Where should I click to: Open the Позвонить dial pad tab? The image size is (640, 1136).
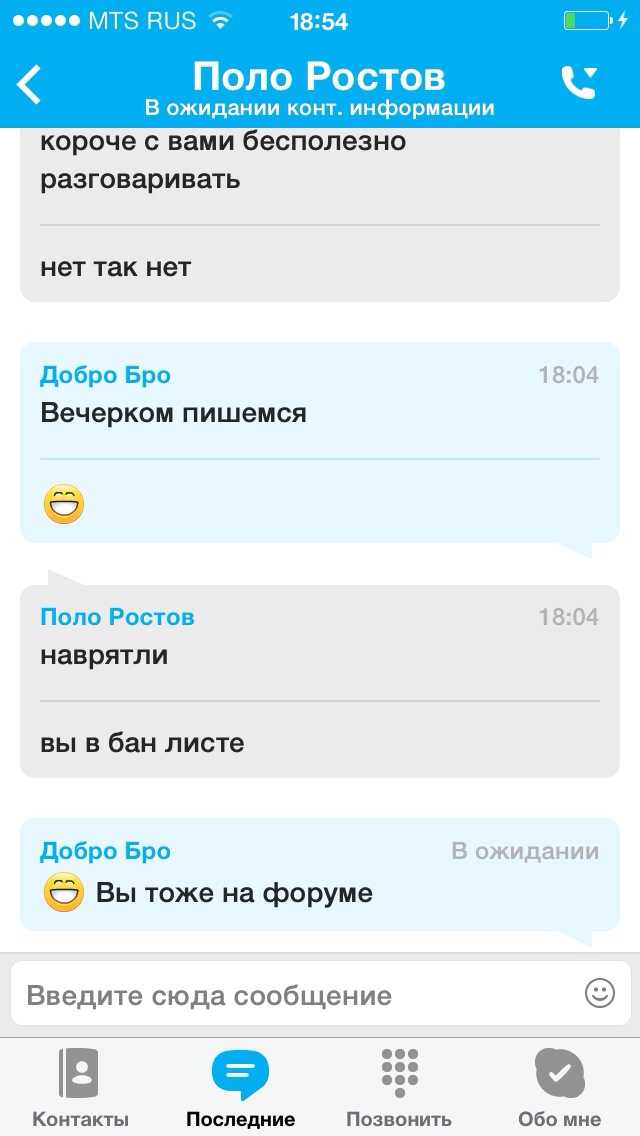(399, 1087)
